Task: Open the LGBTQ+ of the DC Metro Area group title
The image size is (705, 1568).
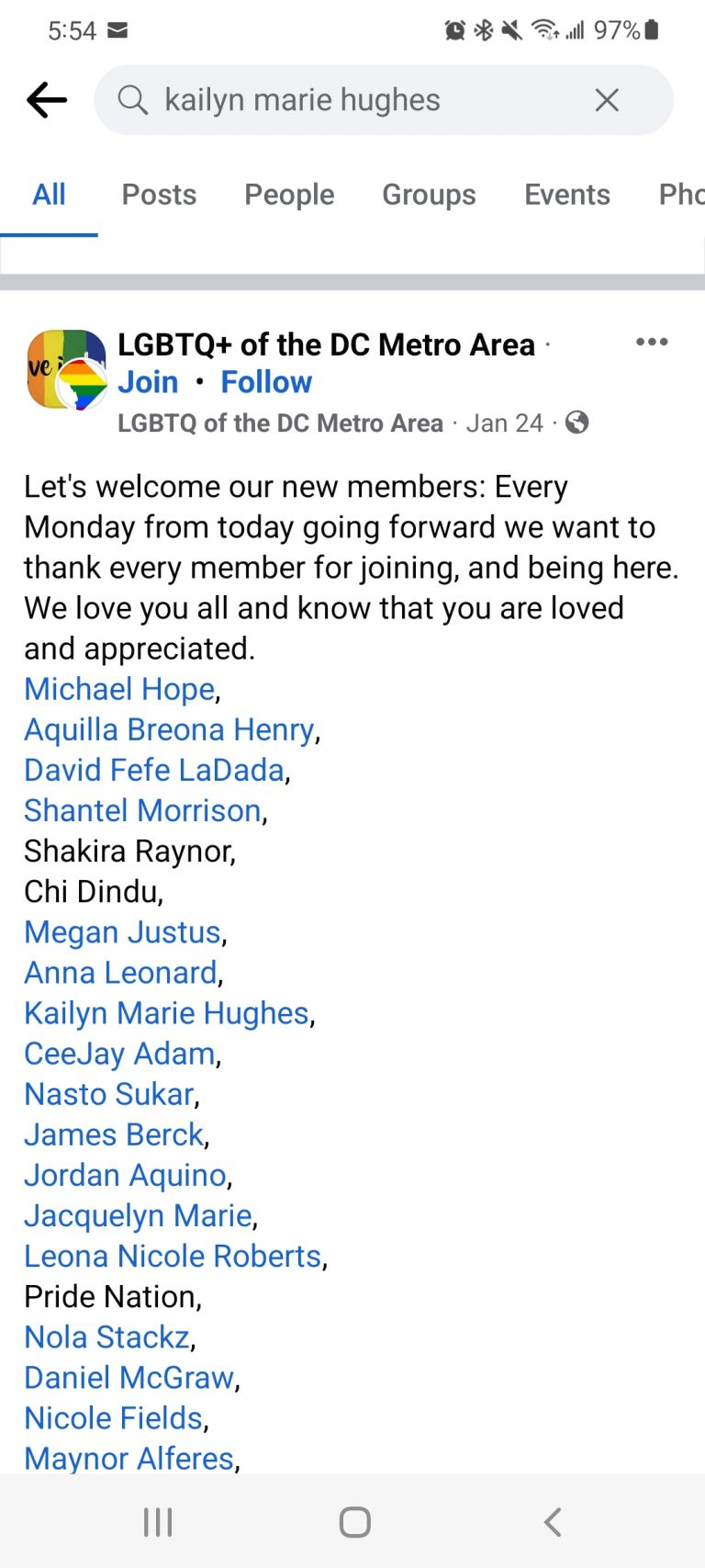Action: click(x=326, y=344)
